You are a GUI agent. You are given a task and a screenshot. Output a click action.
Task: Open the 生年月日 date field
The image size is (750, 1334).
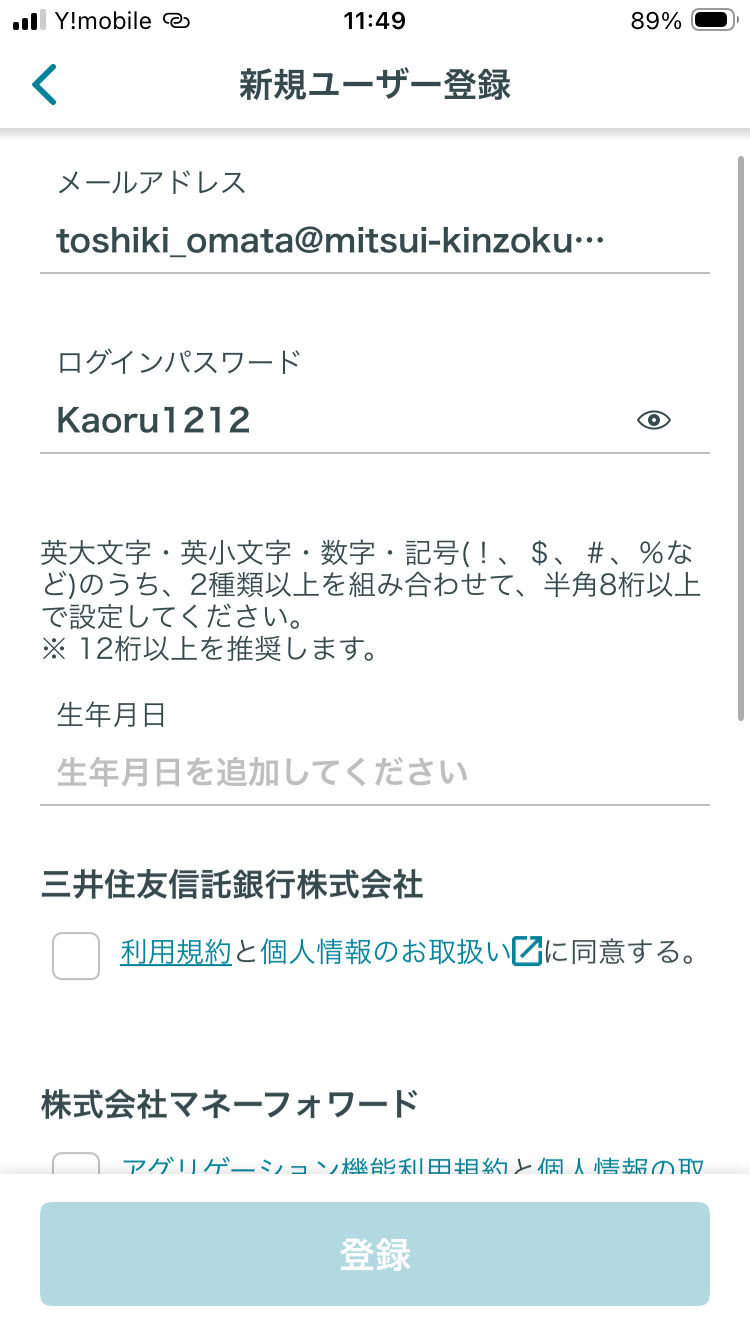point(374,773)
